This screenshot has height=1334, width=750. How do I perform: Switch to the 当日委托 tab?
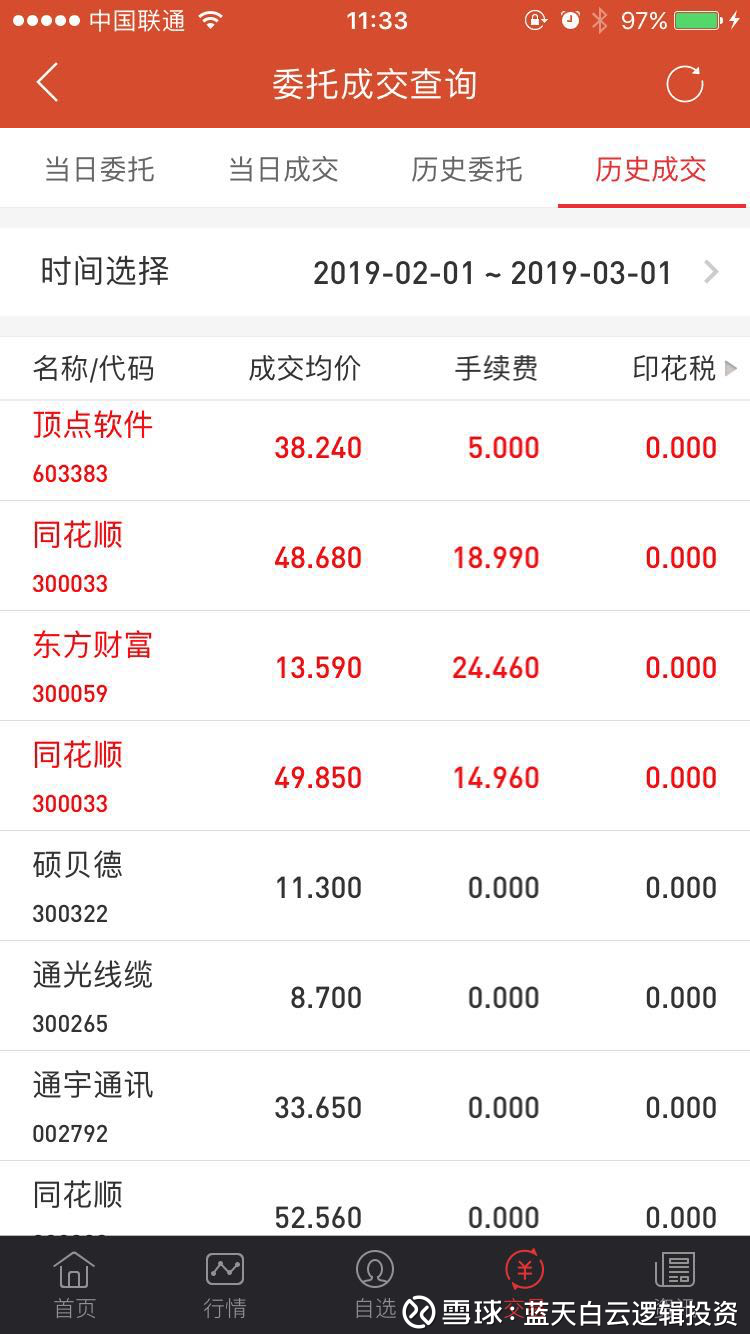(99, 169)
